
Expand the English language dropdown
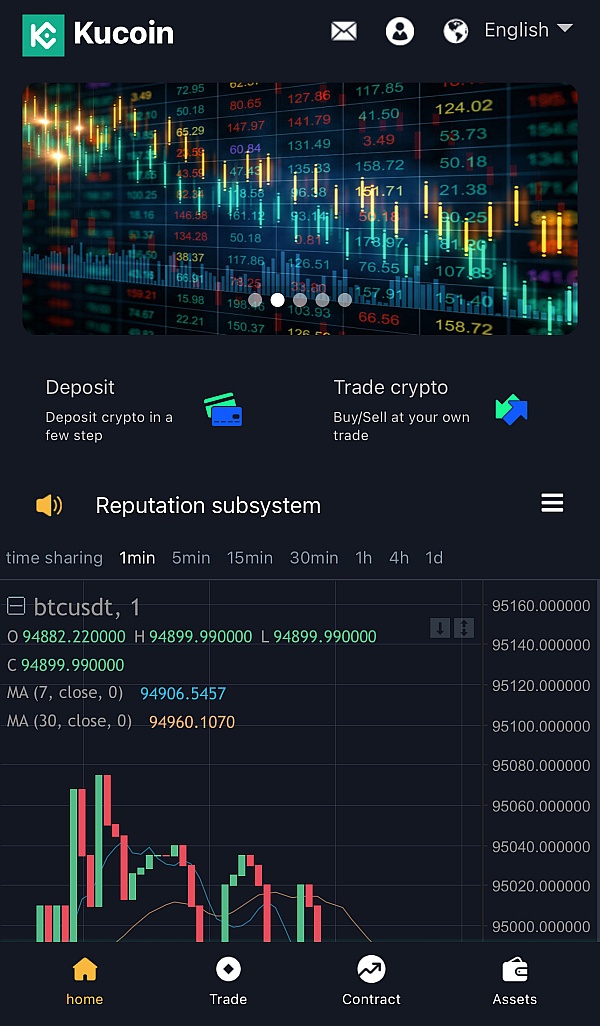click(528, 30)
